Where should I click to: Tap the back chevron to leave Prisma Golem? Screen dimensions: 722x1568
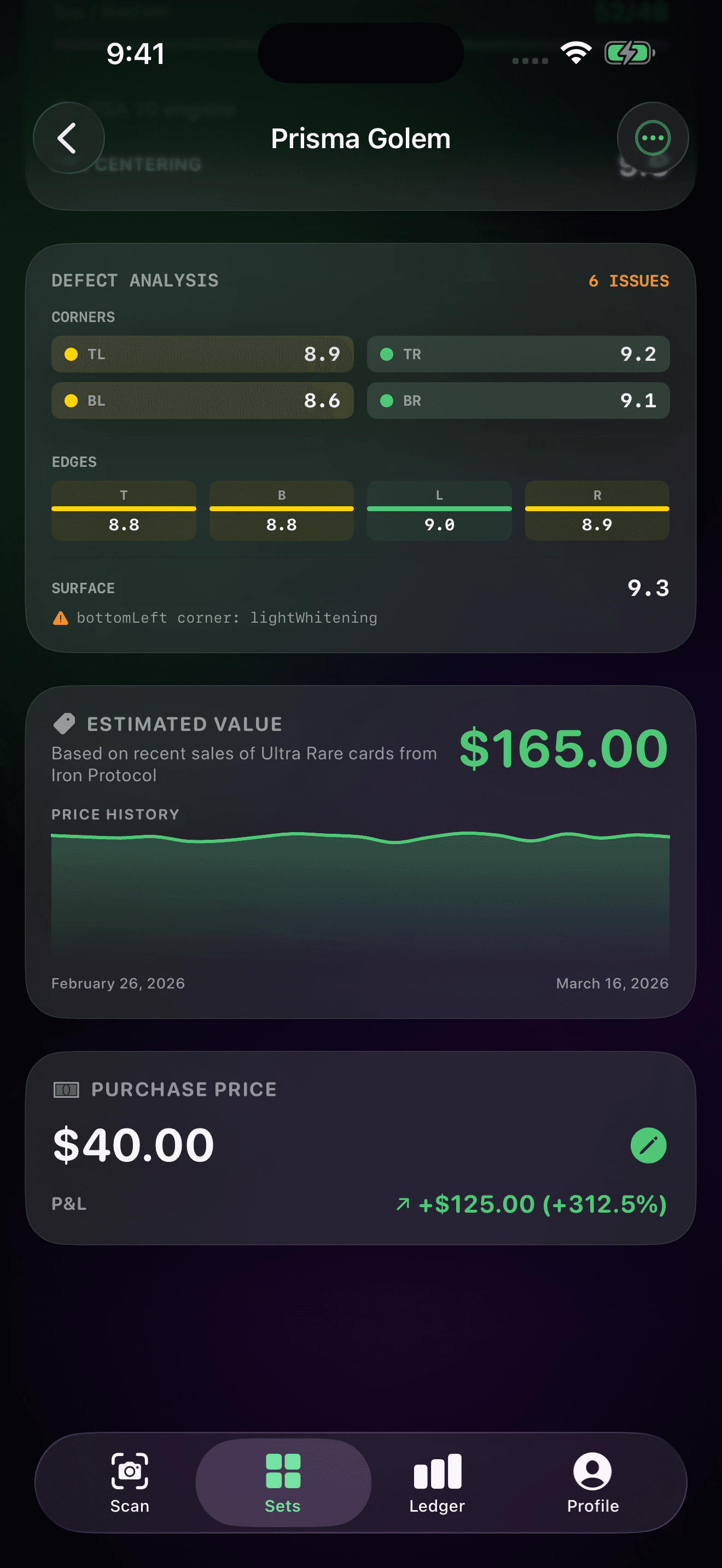point(68,138)
